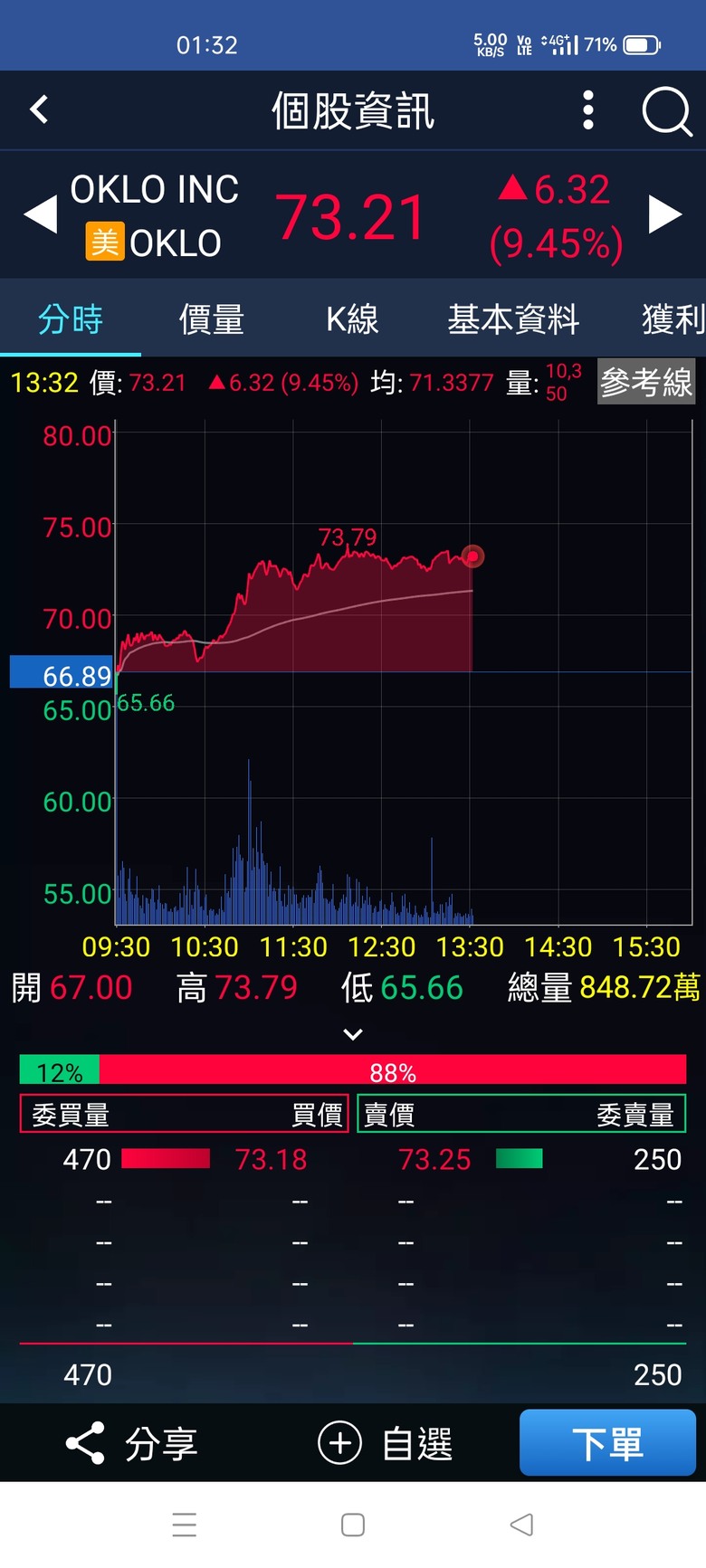Share this OKLO quote via 分享
706x1568 pixels.
(x=132, y=1443)
